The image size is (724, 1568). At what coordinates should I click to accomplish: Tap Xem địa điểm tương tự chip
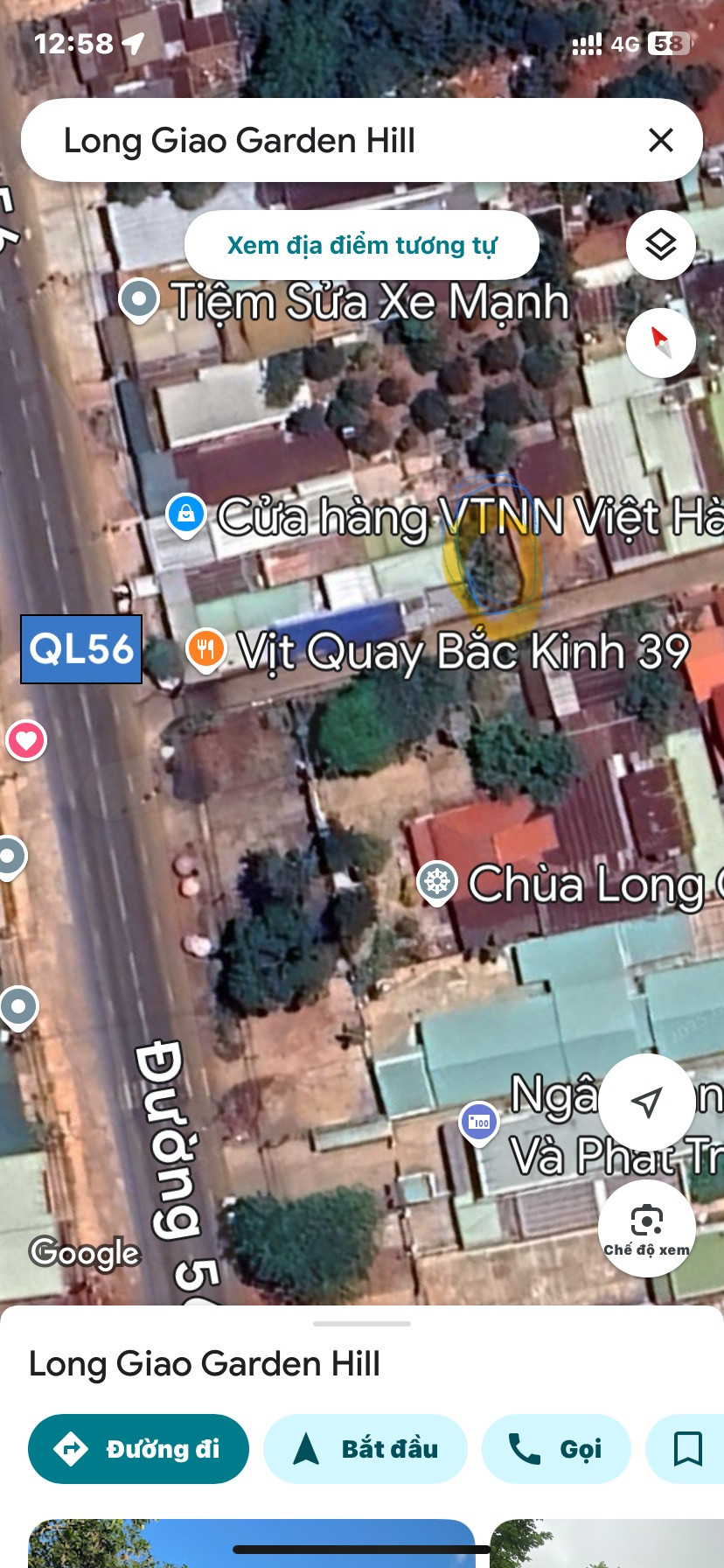361,245
